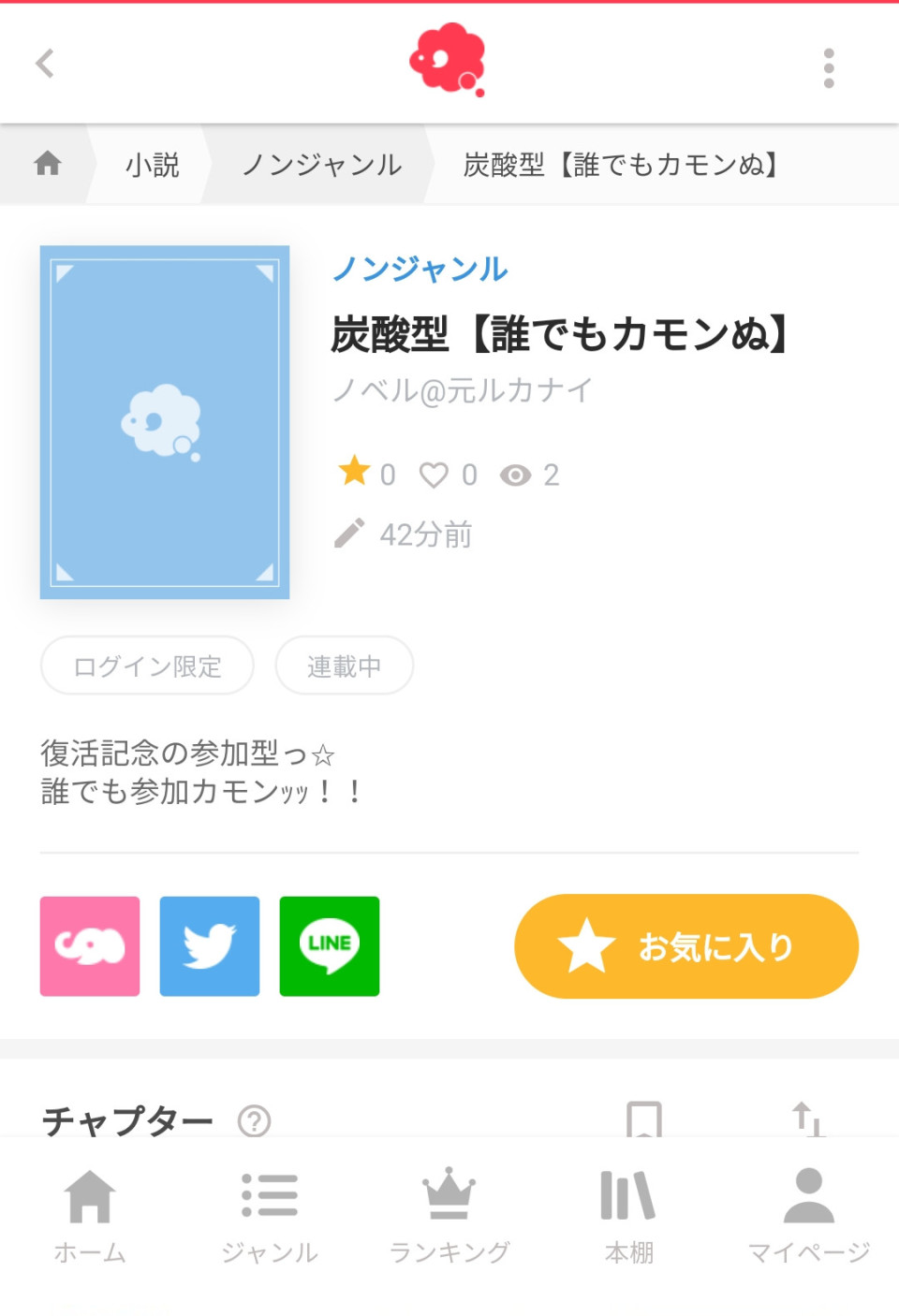Share this novel on Twitter
899x1316 pixels.
tap(210, 945)
